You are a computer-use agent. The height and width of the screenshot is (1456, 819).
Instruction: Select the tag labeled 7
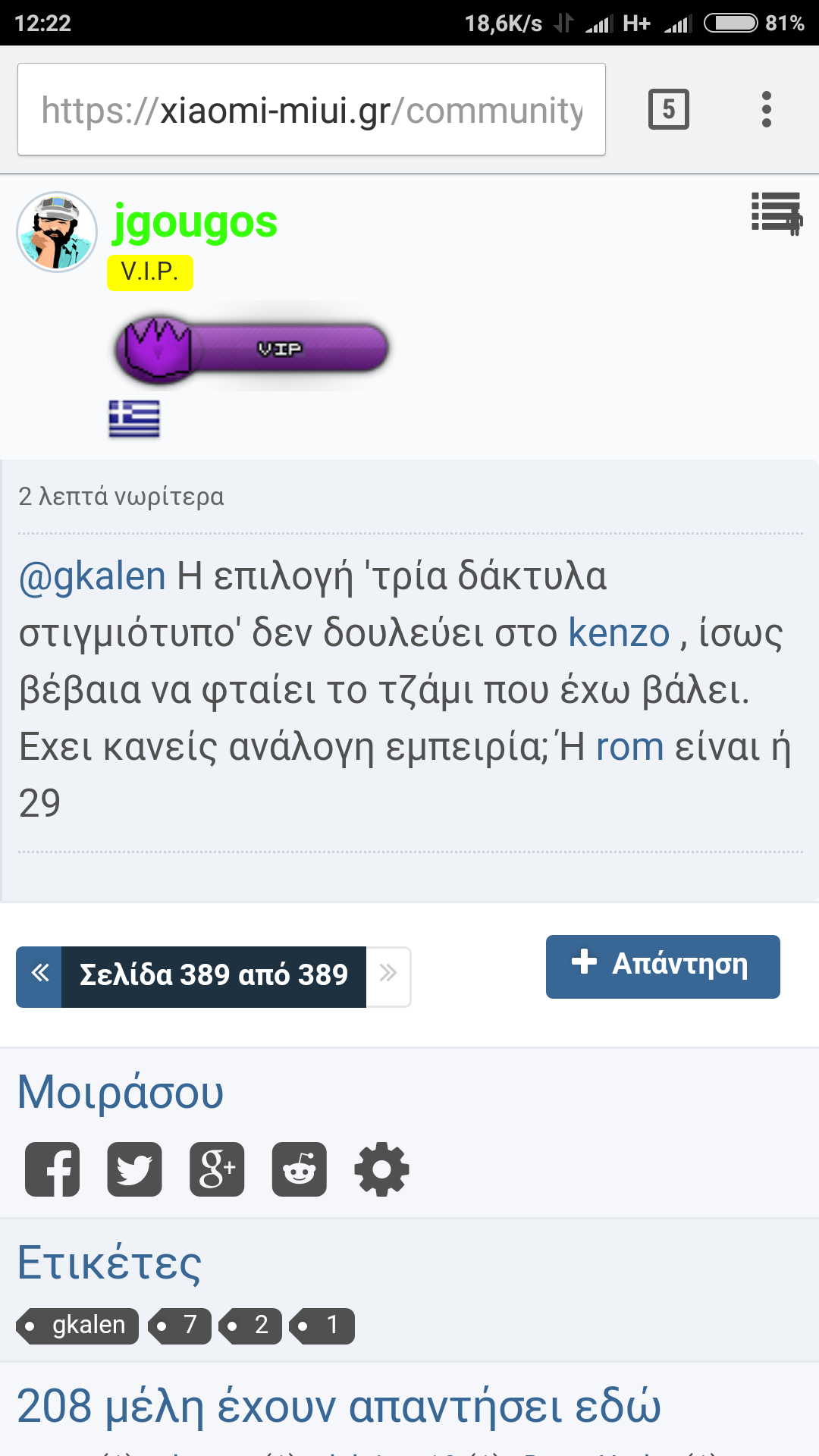click(180, 1326)
